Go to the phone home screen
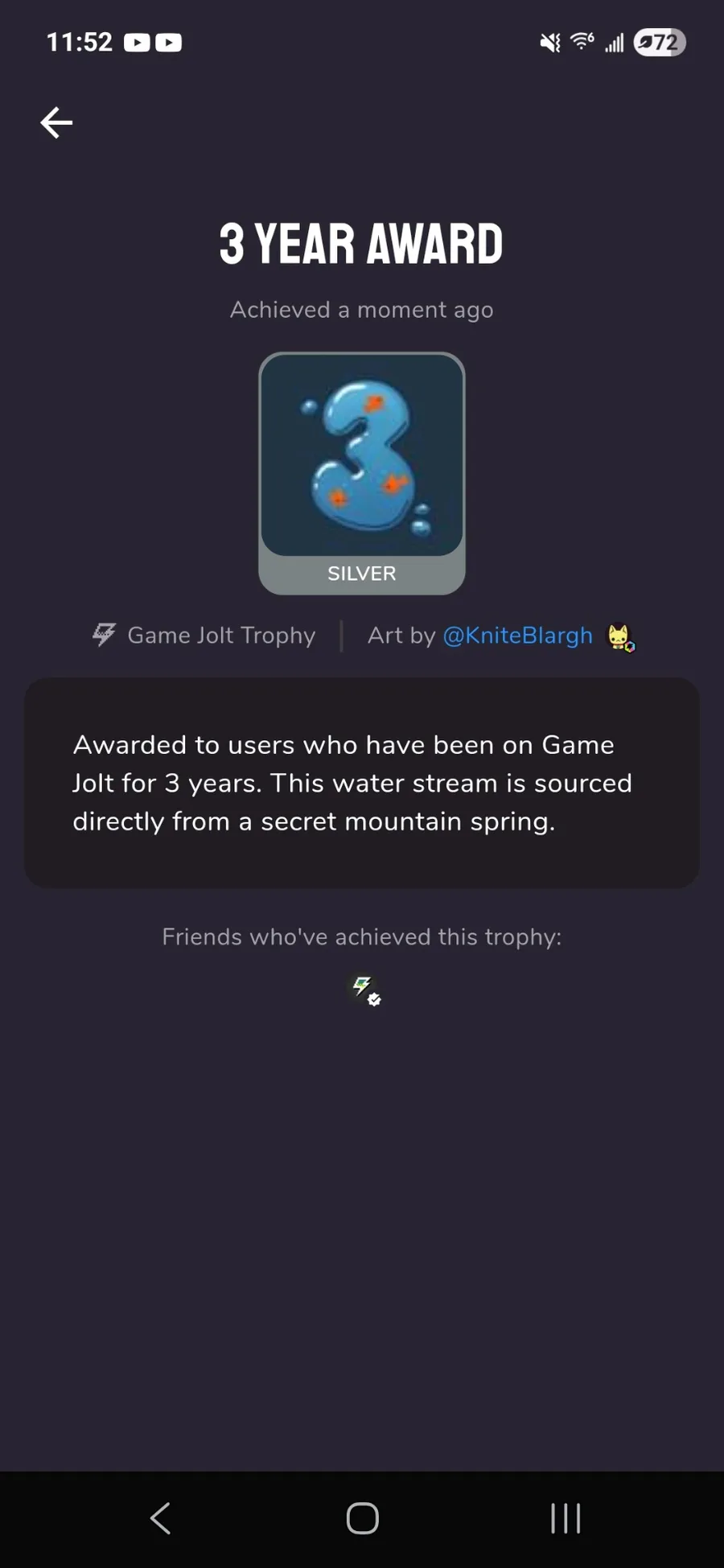Viewport: 724px width, 1568px height. 362,1518
